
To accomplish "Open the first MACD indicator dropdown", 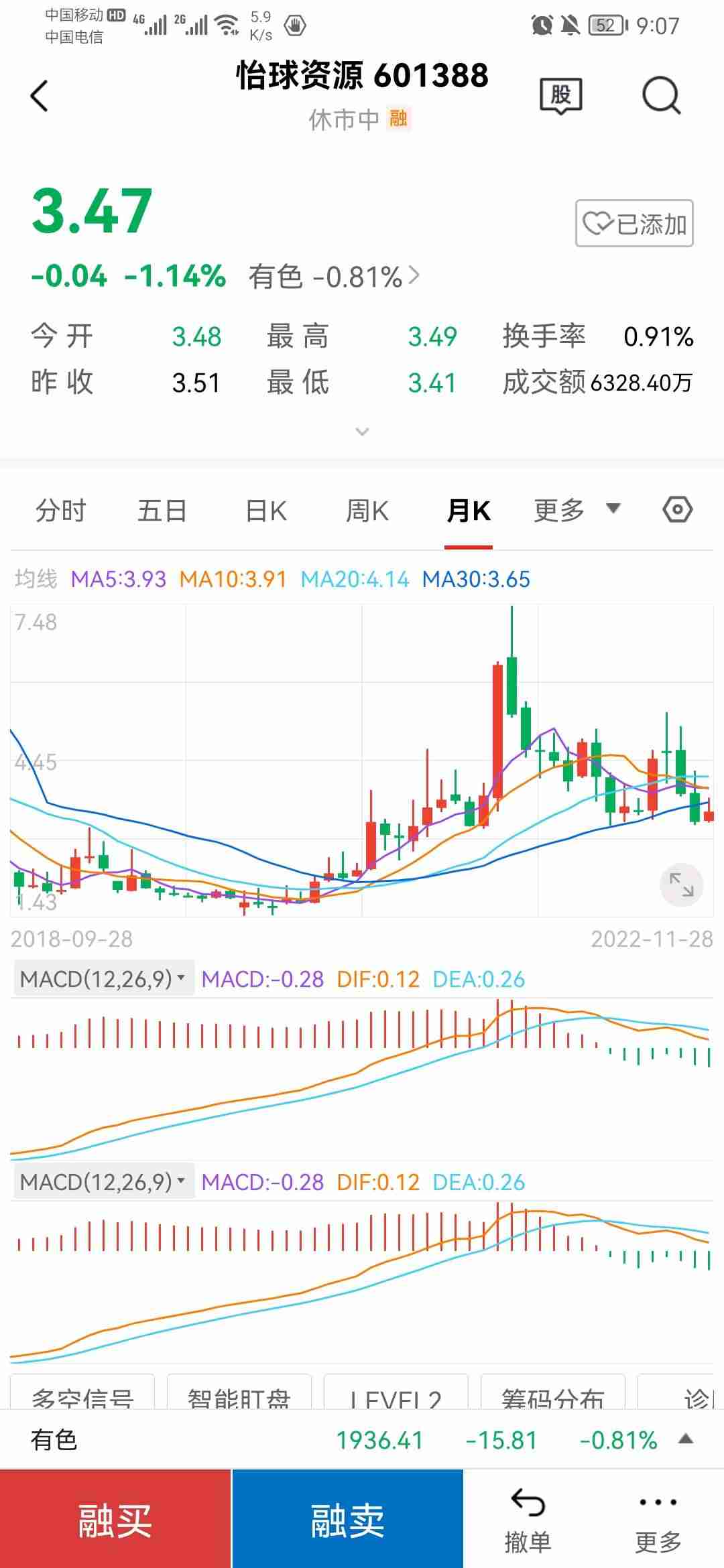I will pyautogui.click(x=103, y=979).
